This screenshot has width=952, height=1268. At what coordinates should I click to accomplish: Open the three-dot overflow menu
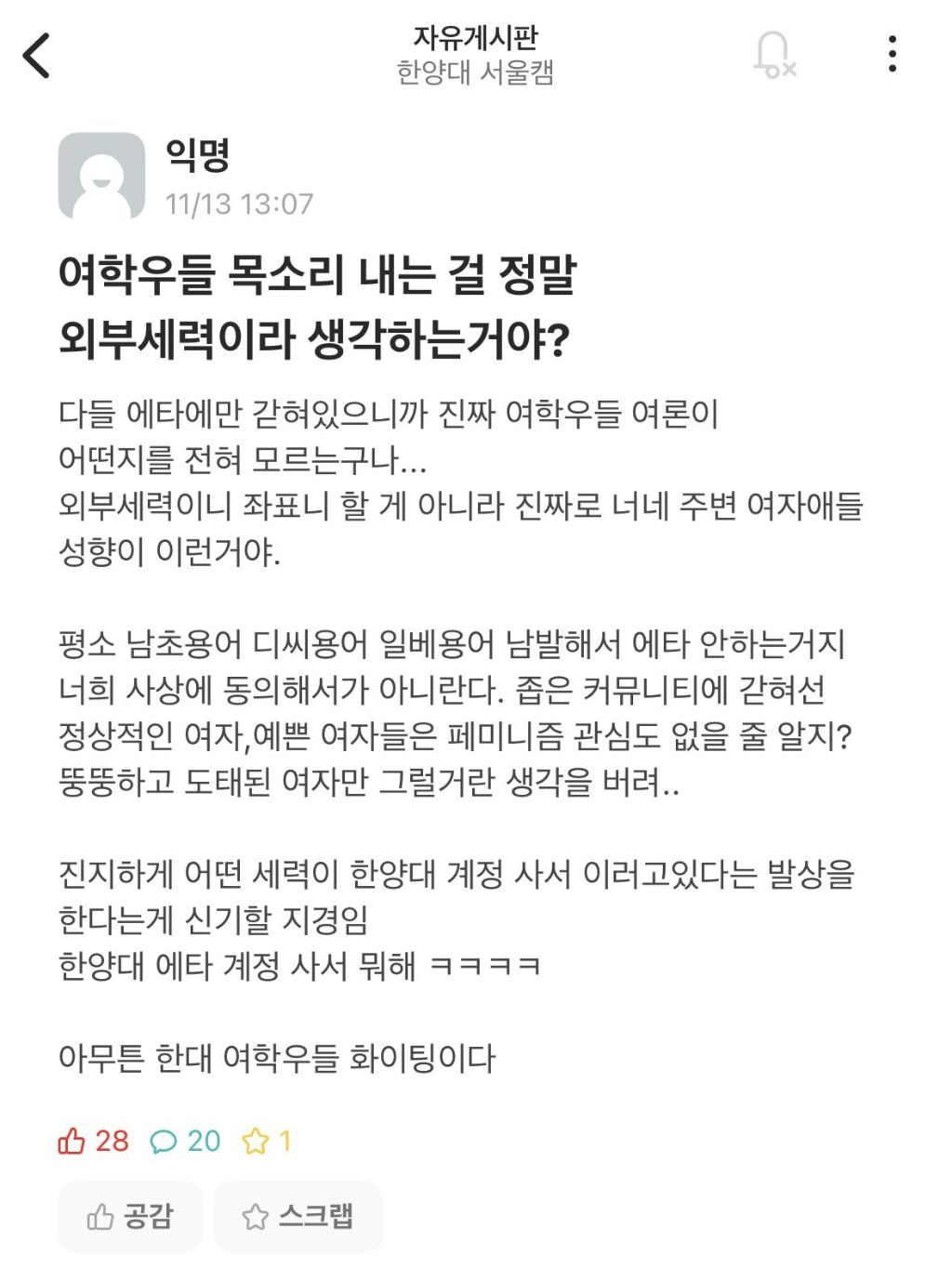coord(892,54)
